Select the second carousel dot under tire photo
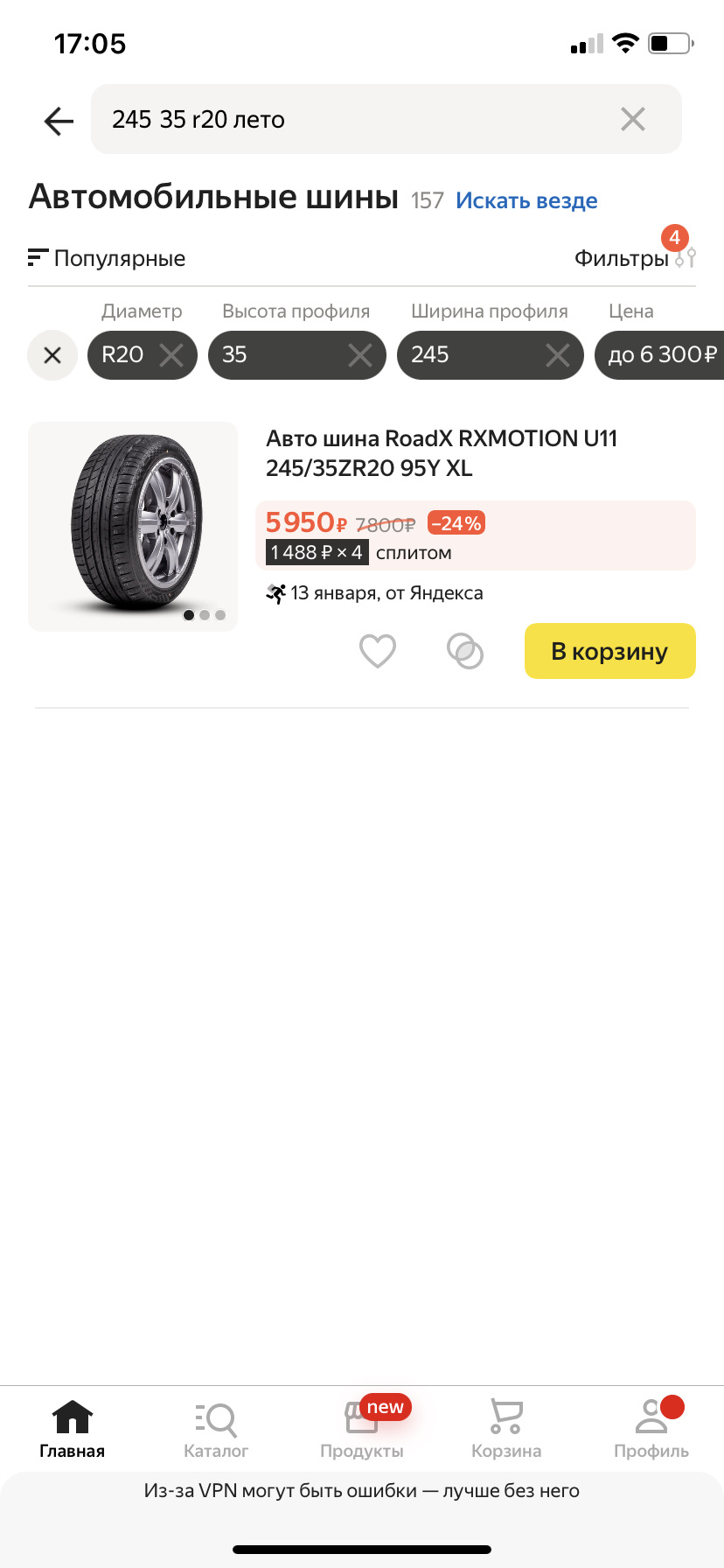The height and width of the screenshot is (1568, 724). point(205,615)
